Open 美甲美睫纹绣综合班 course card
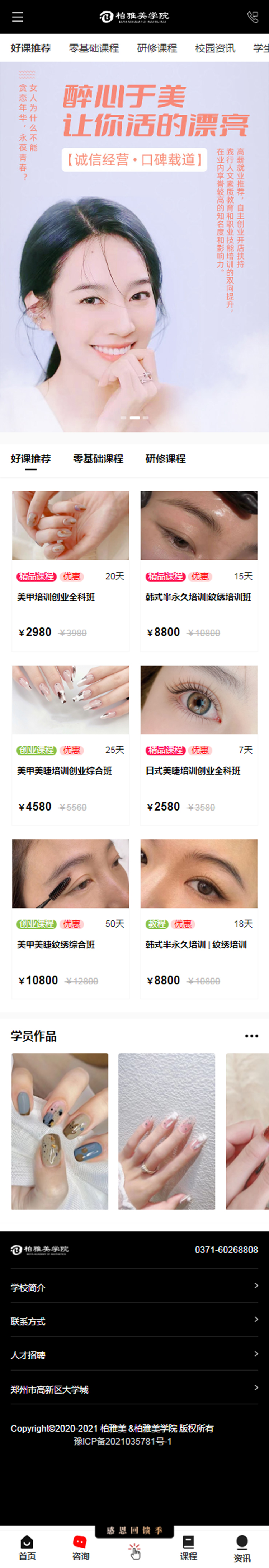Screen dimensions: 269x1568 [x=71, y=917]
